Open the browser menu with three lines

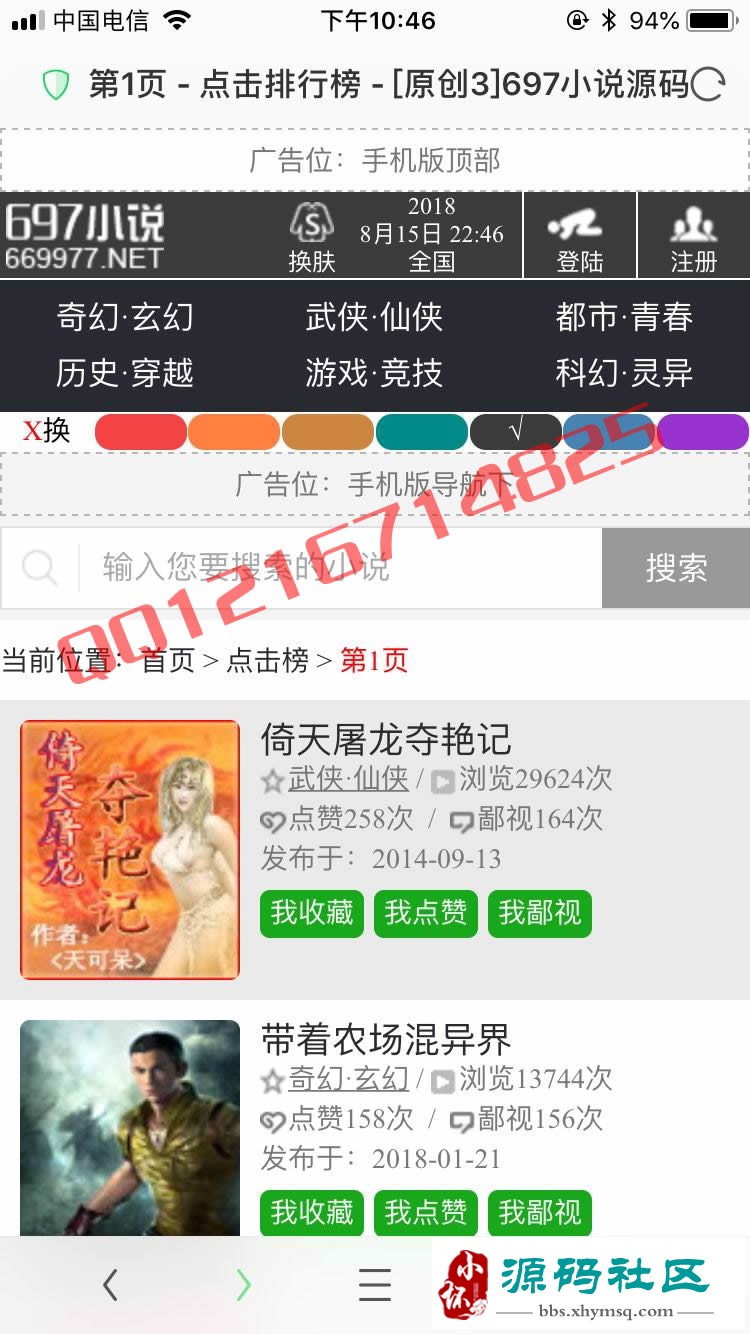375,1284
